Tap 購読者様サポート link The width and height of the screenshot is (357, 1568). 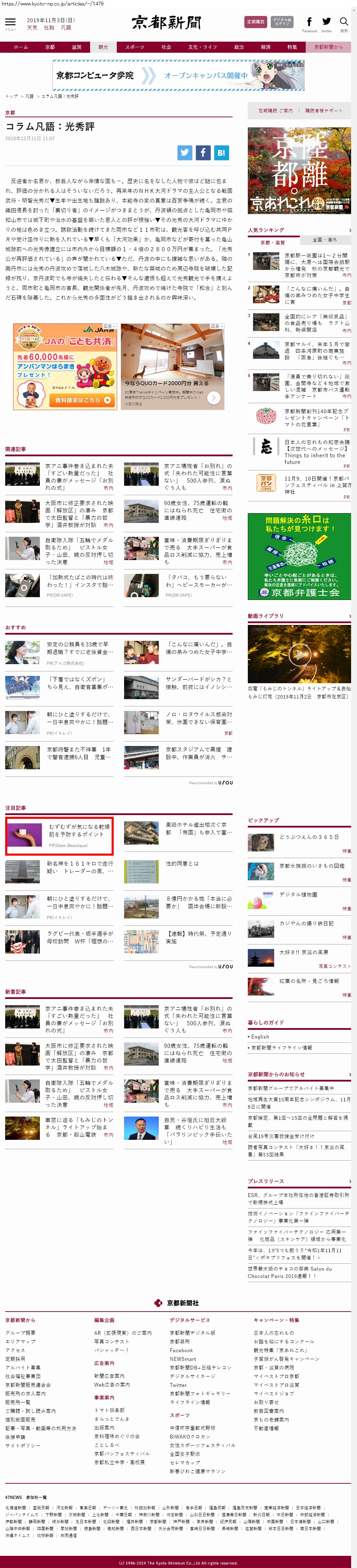pos(323,111)
